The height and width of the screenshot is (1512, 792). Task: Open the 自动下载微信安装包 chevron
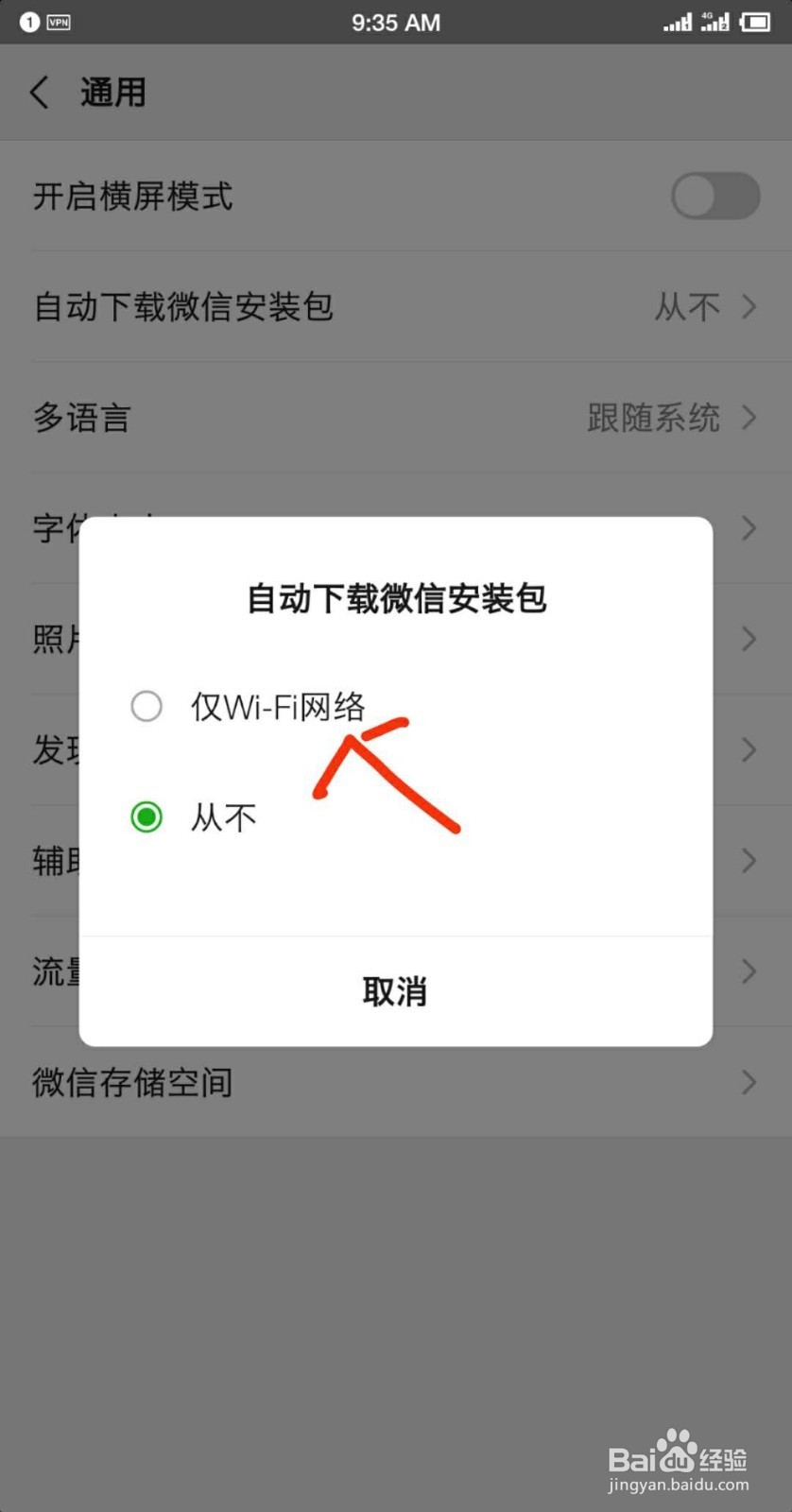point(748,306)
